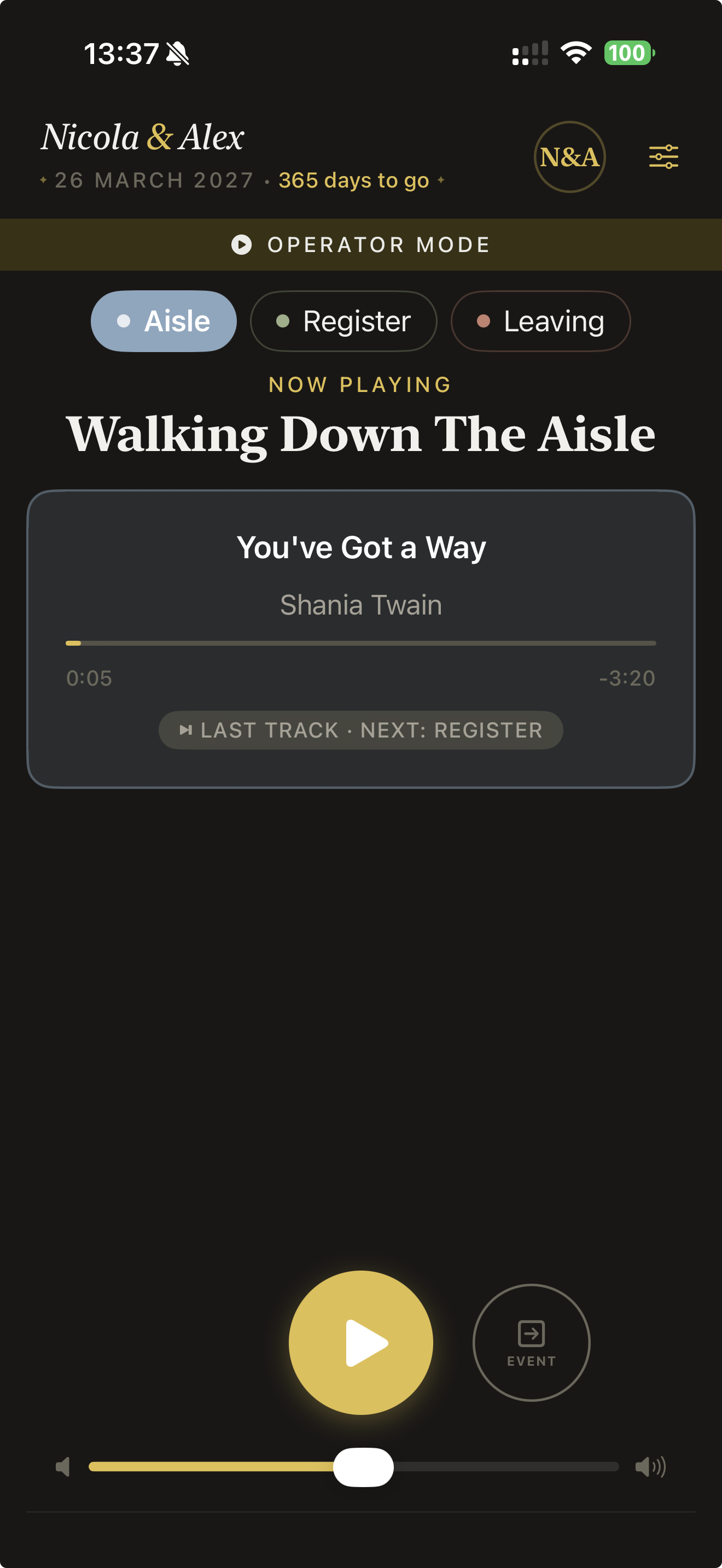Image resolution: width=722 pixels, height=1568 pixels.
Task: Tap the high volume speaker icon
Action: tap(650, 1467)
